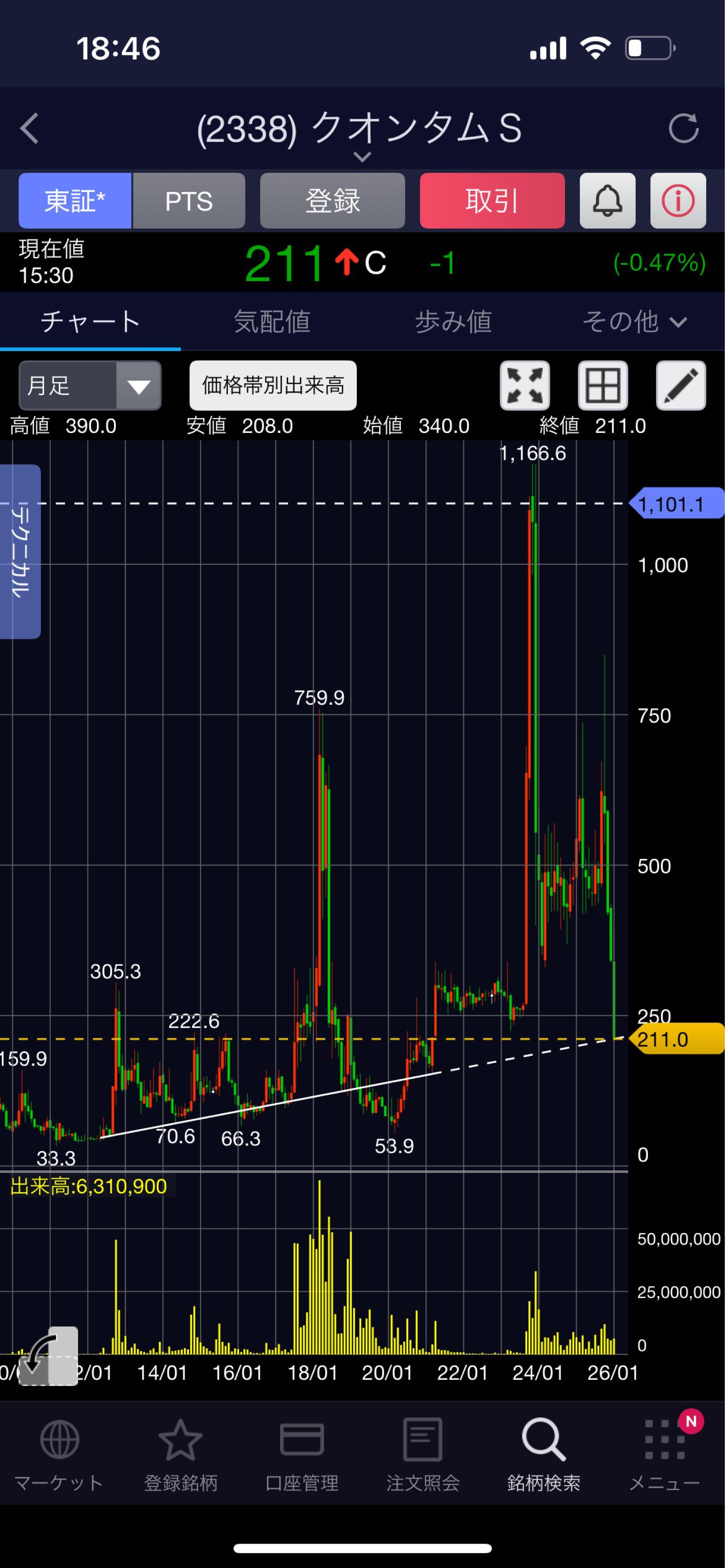Switch to the PTS market
This screenshot has height=1568, width=725.
[189, 201]
